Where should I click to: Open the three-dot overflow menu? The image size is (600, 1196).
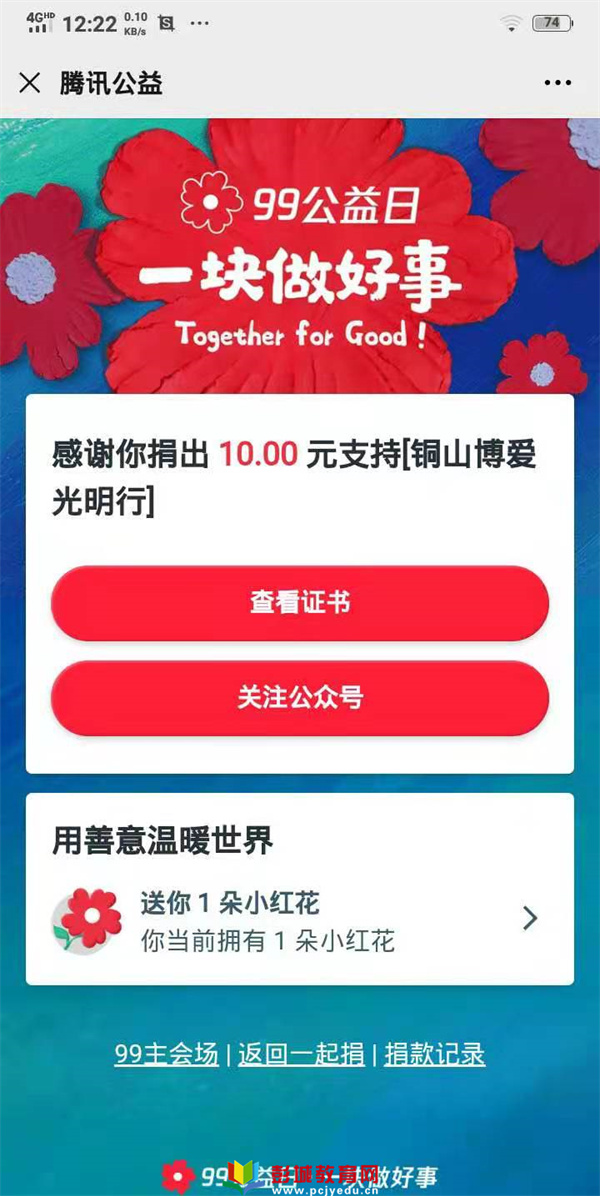click(560, 83)
